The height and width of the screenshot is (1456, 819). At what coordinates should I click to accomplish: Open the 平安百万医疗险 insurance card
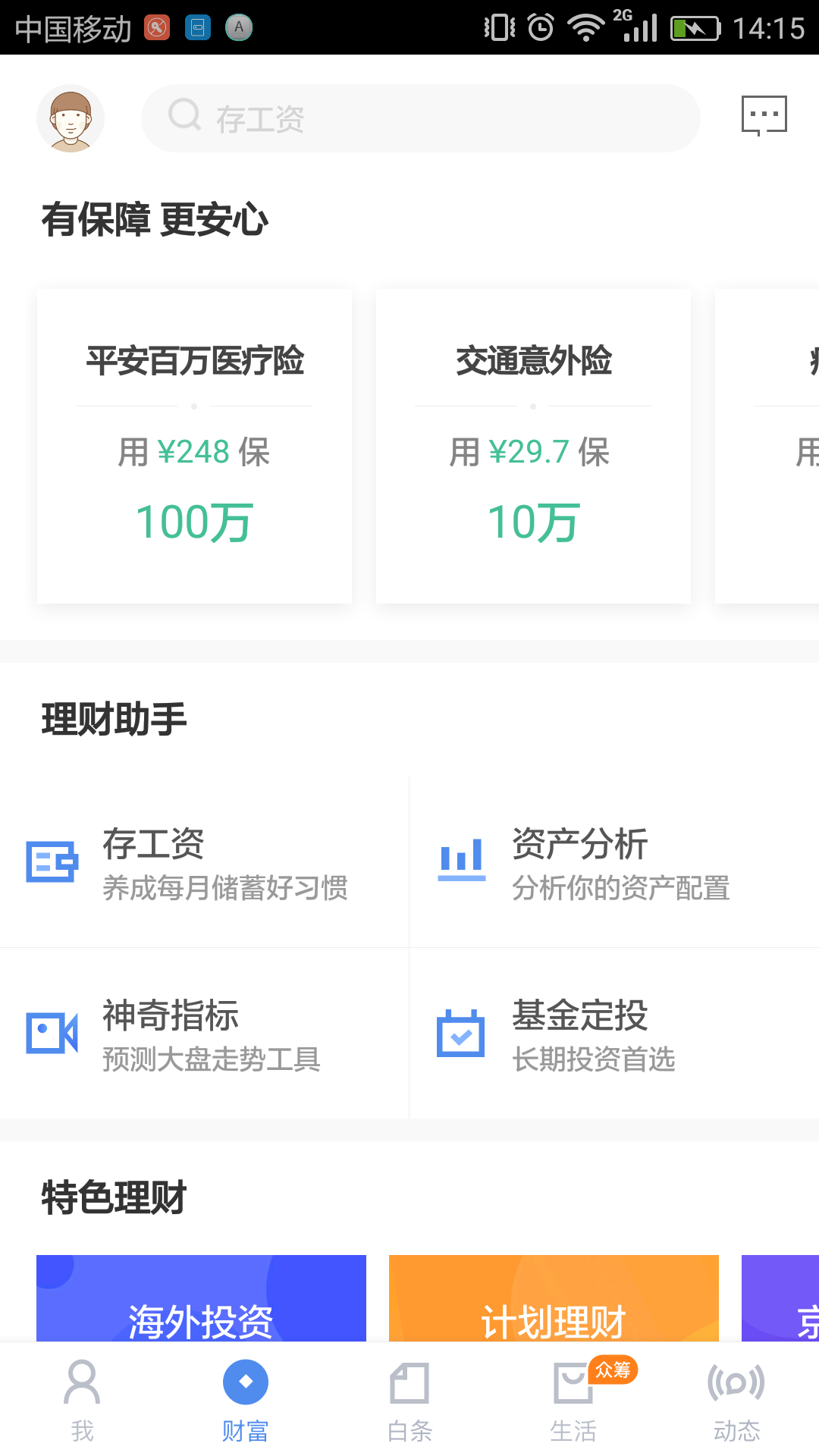tap(194, 446)
